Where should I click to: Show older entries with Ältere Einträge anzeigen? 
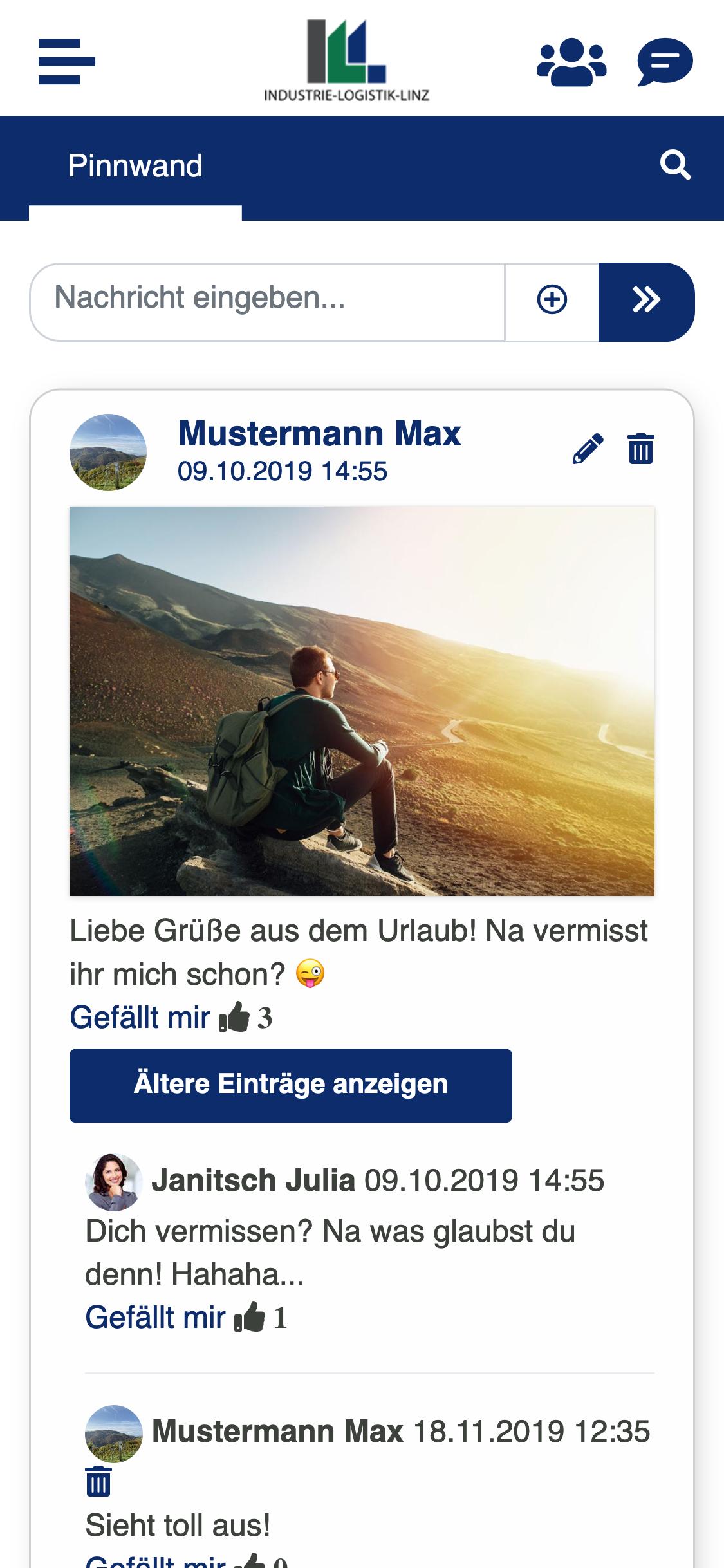tap(291, 1085)
